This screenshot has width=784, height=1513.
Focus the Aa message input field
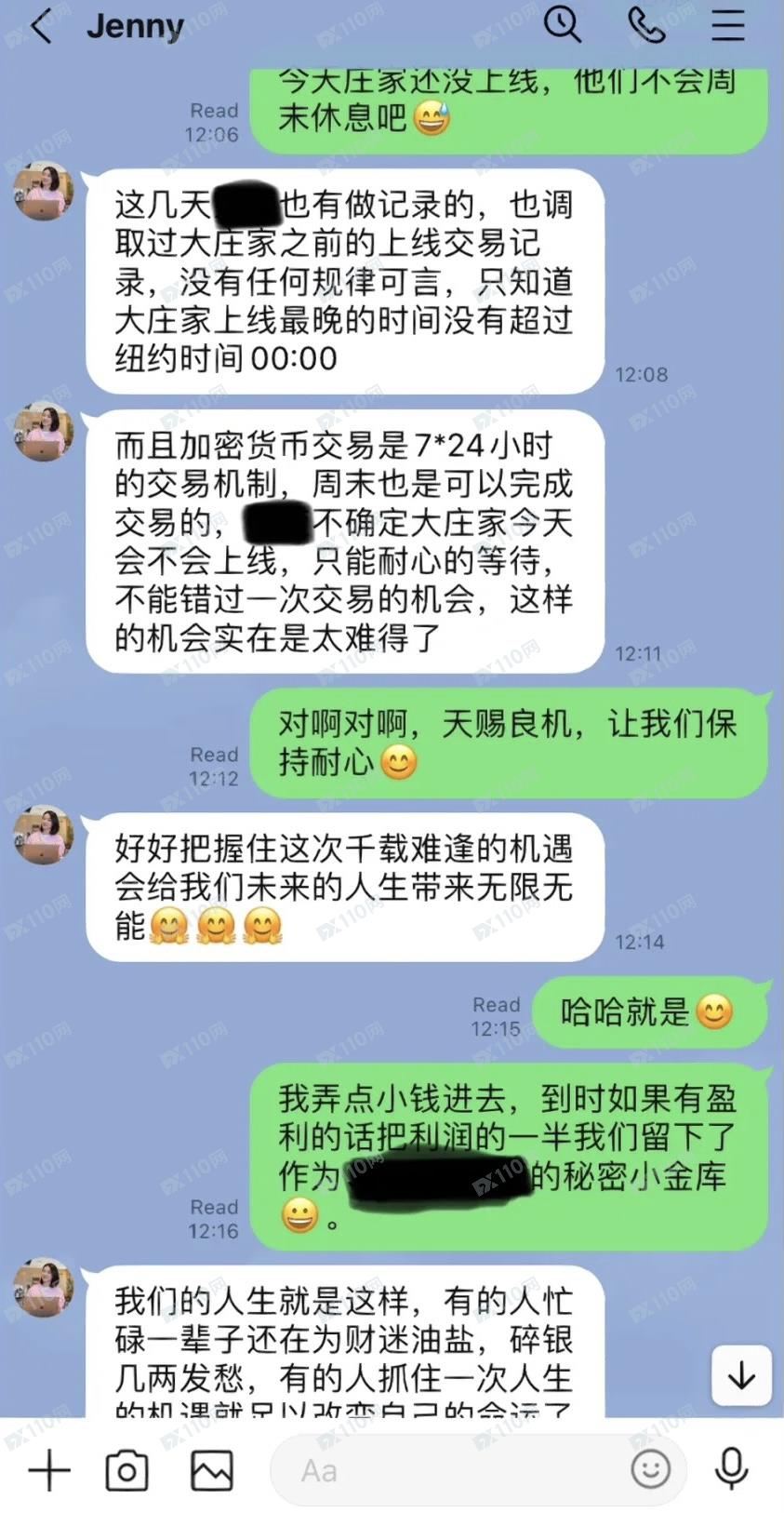click(x=446, y=1471)
